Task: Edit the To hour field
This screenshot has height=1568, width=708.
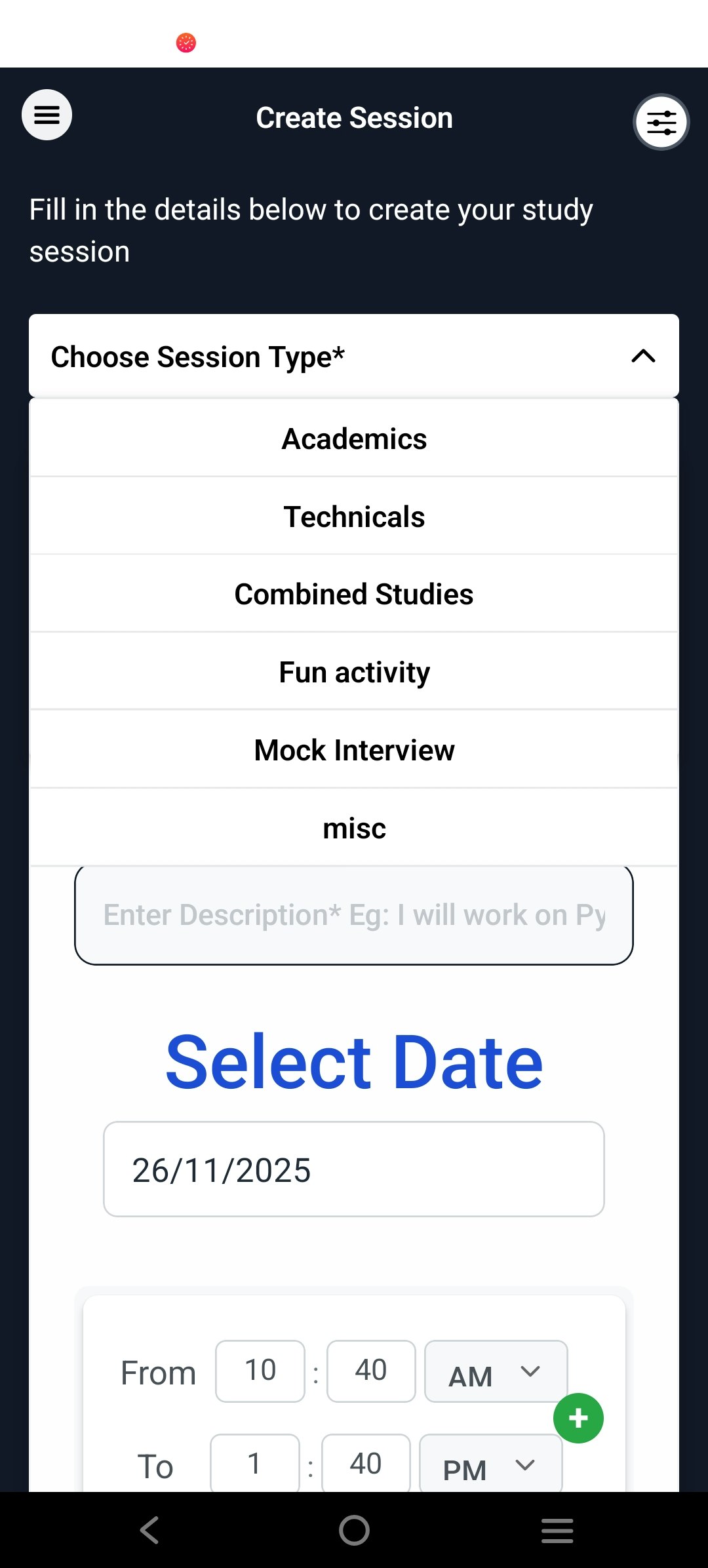Action: tap(254, 1464)
